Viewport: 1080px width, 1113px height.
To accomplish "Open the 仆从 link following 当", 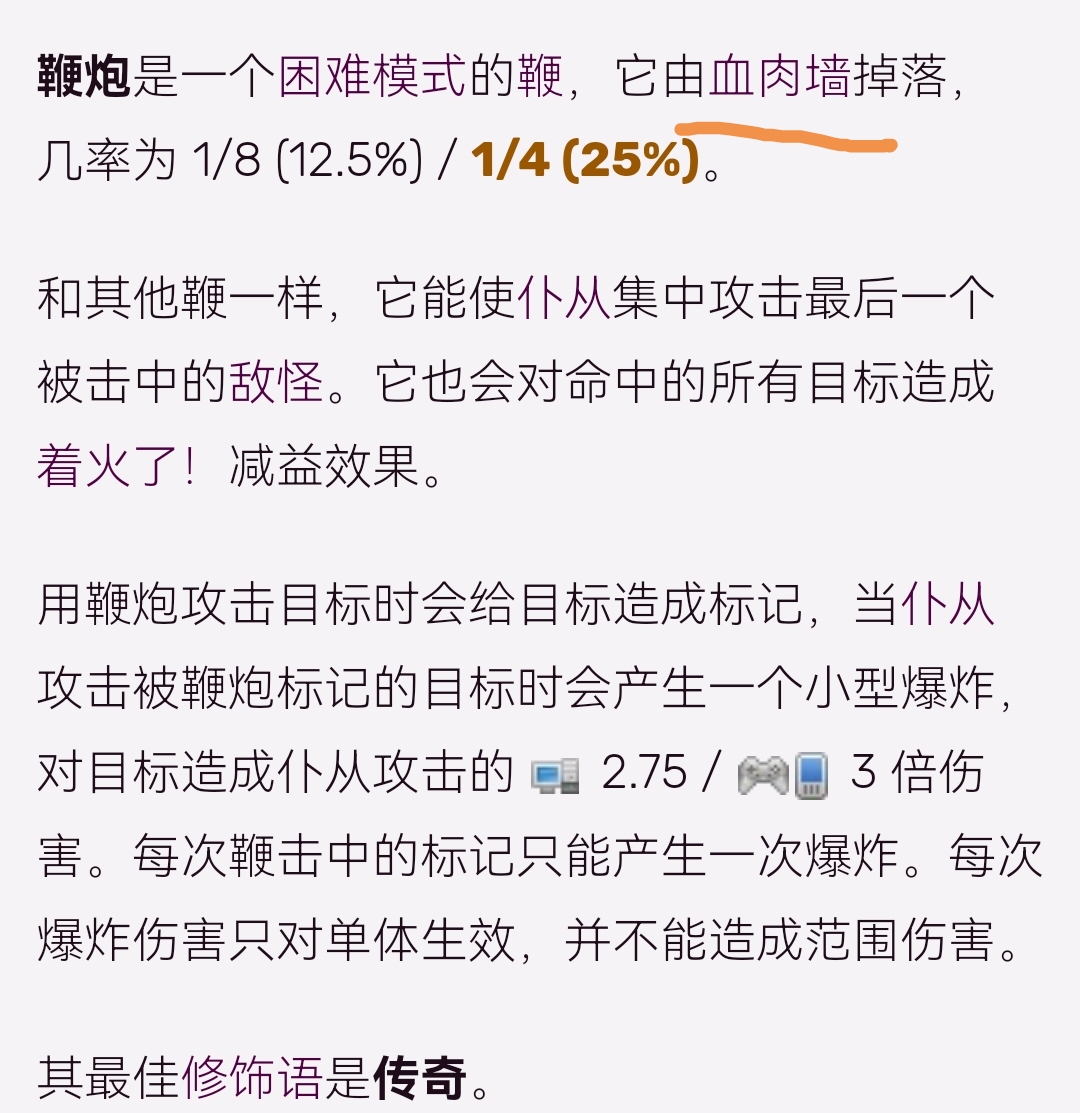I will coord(947,605).
